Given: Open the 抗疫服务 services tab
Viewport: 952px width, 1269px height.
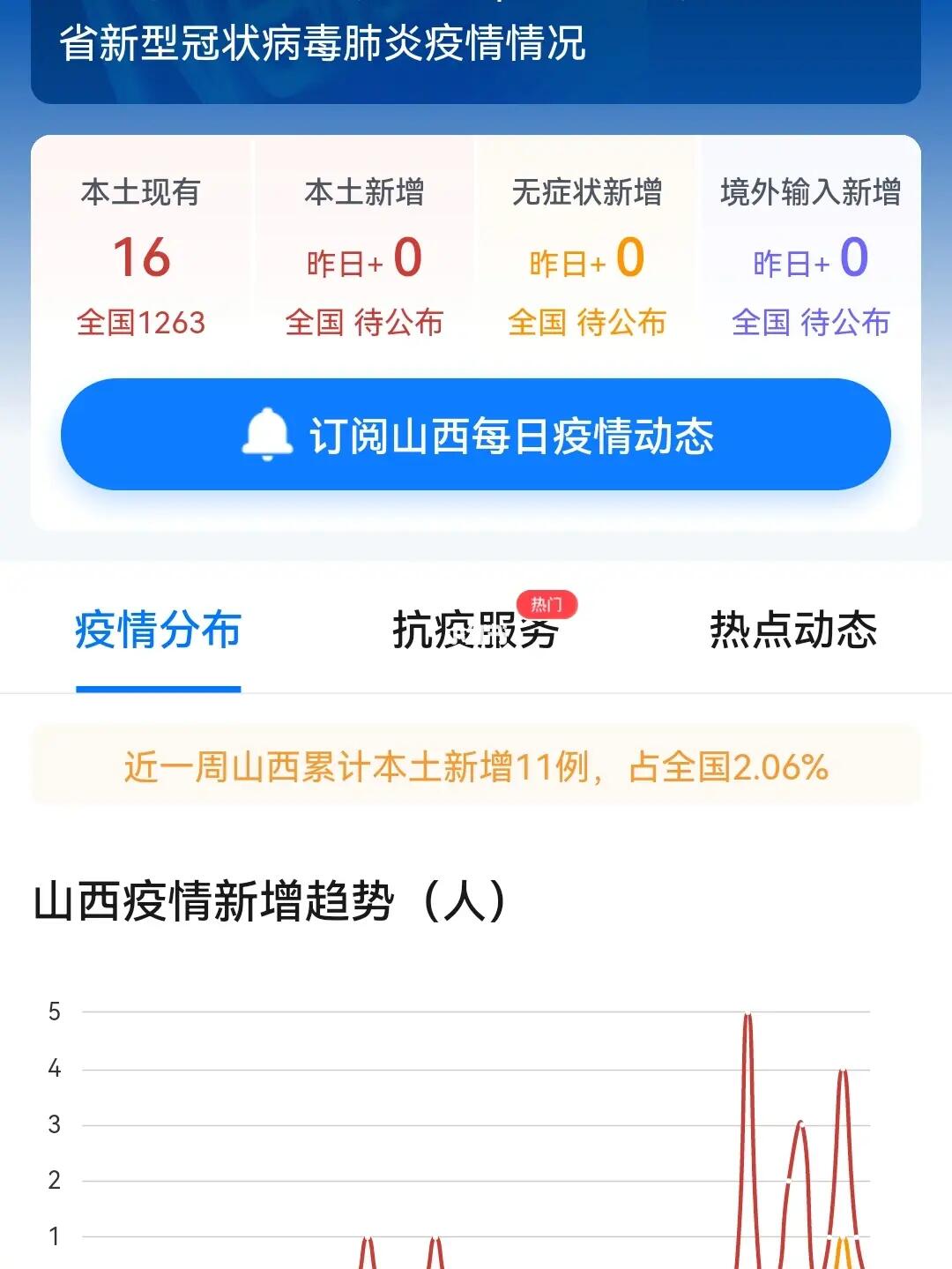Looking at the screenshot, I should pos(476,631).
